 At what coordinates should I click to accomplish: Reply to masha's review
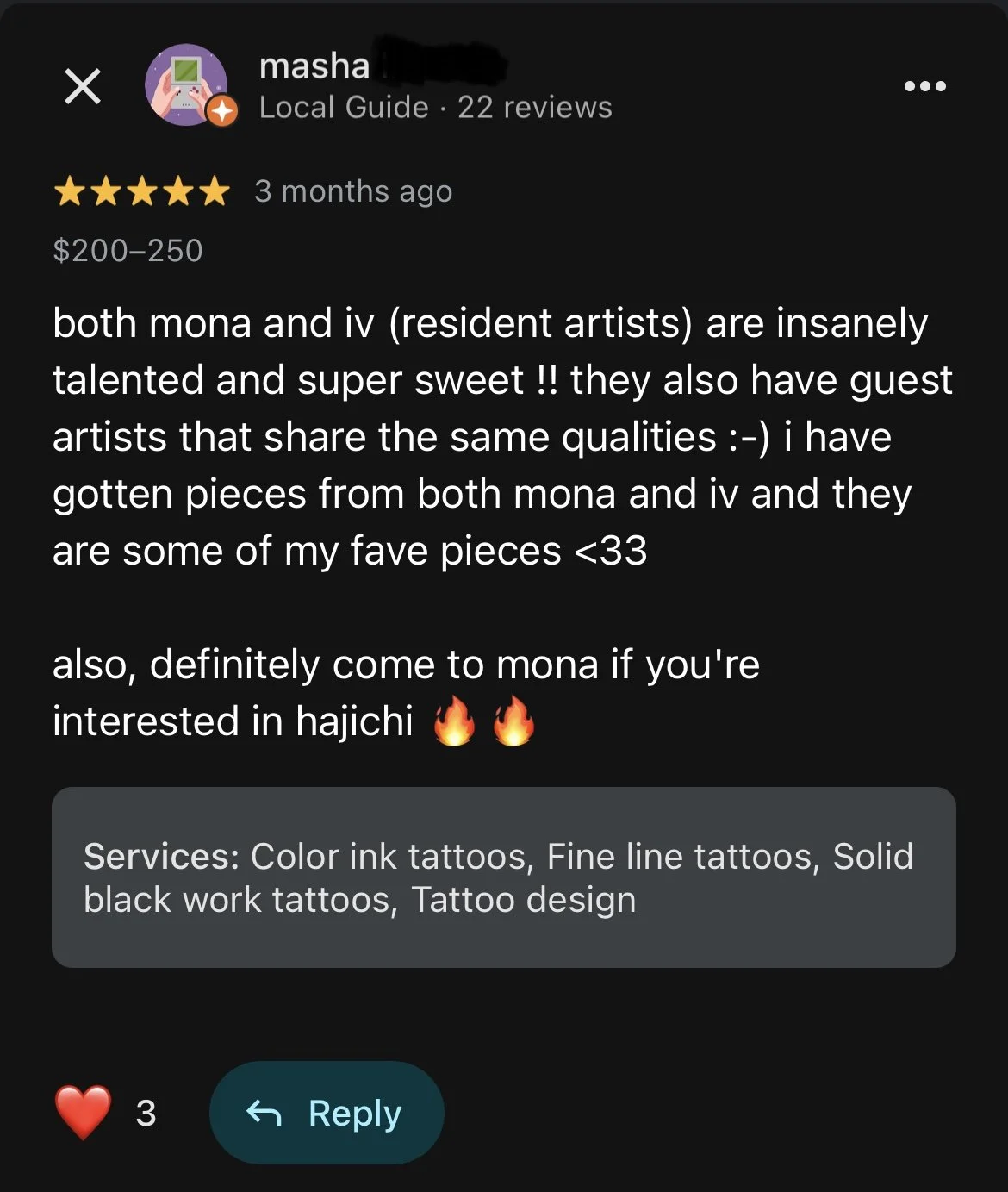point(327,1113)
